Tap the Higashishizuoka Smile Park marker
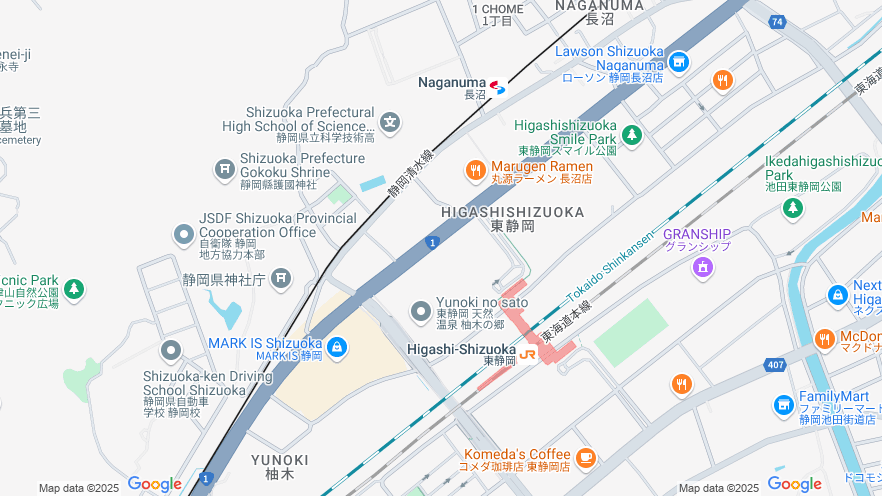 click(631, 134)
